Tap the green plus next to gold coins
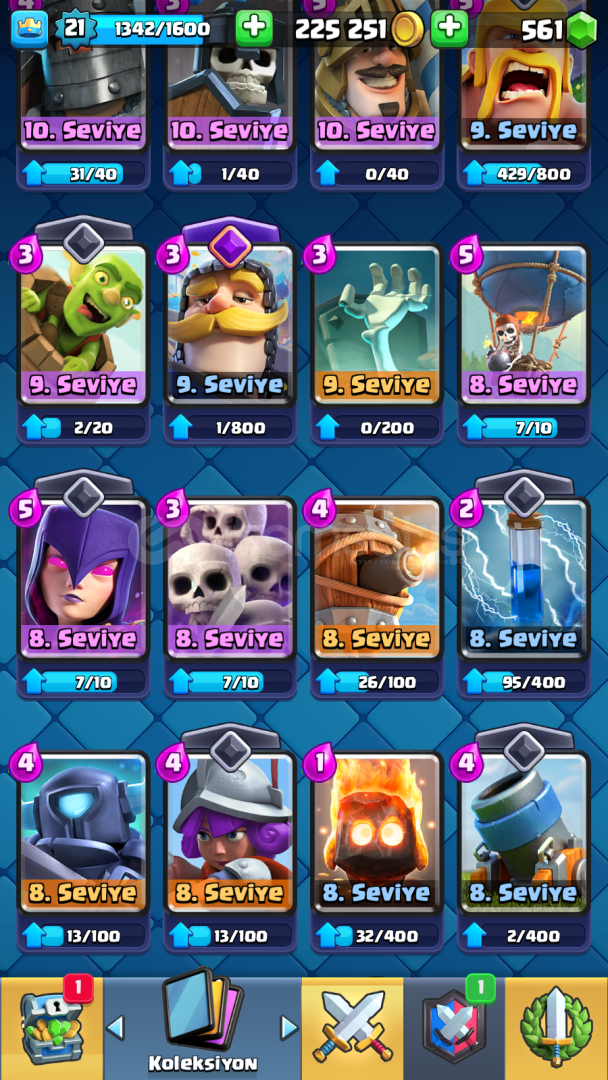 [x=450, y=29]
